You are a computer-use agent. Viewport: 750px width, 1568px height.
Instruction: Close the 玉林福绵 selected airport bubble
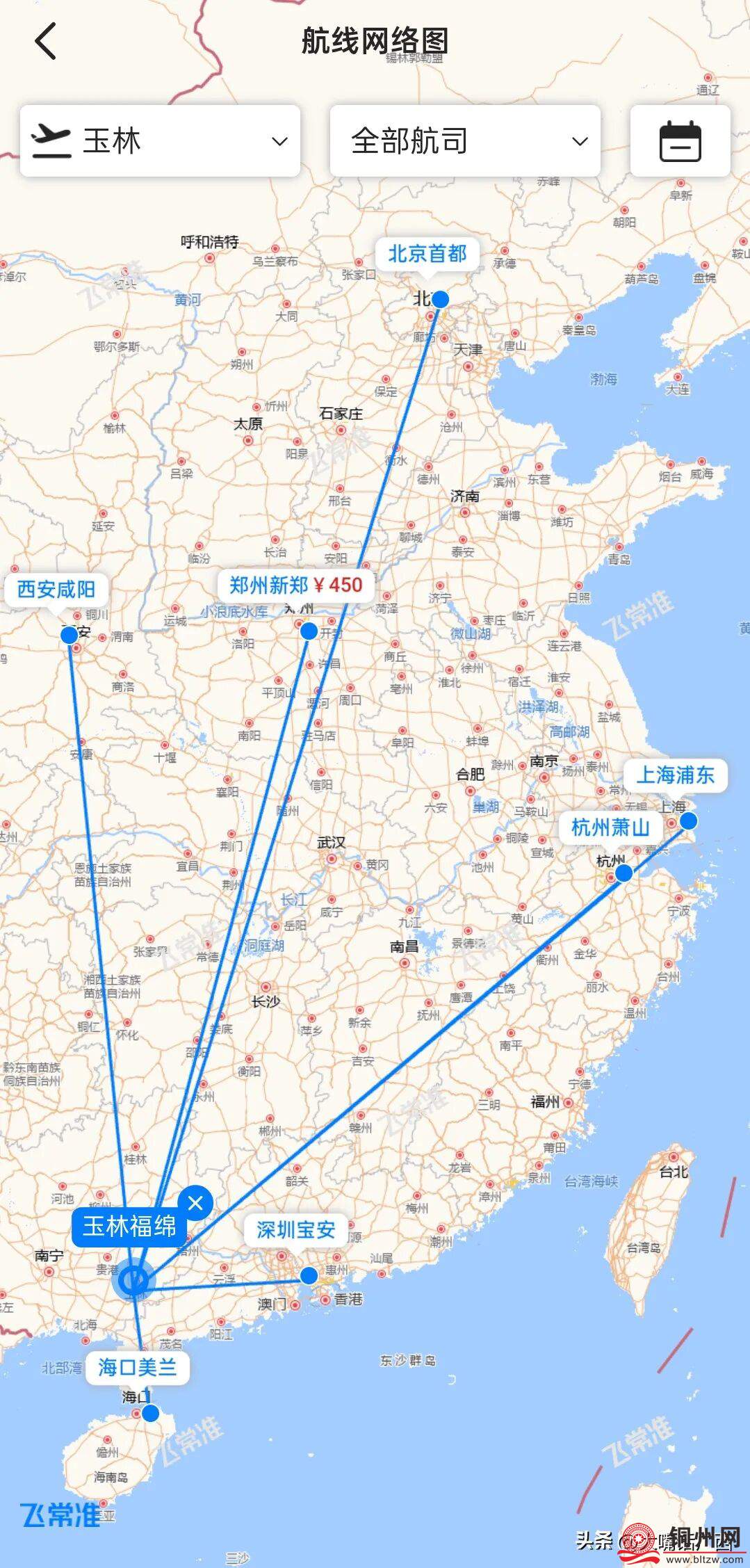click(x=195, y=1202)
